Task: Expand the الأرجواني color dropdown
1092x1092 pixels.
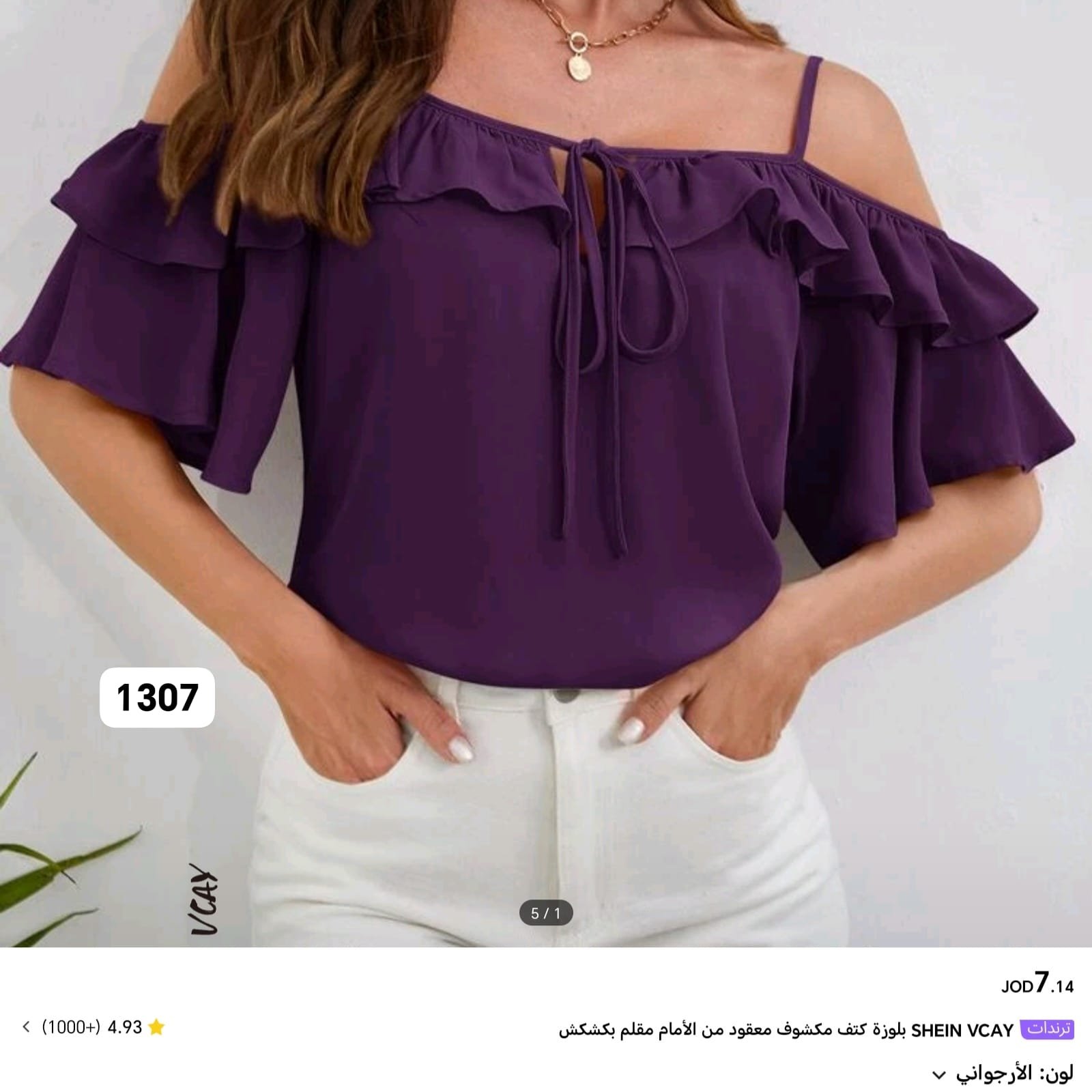Action: point(940,1075)
